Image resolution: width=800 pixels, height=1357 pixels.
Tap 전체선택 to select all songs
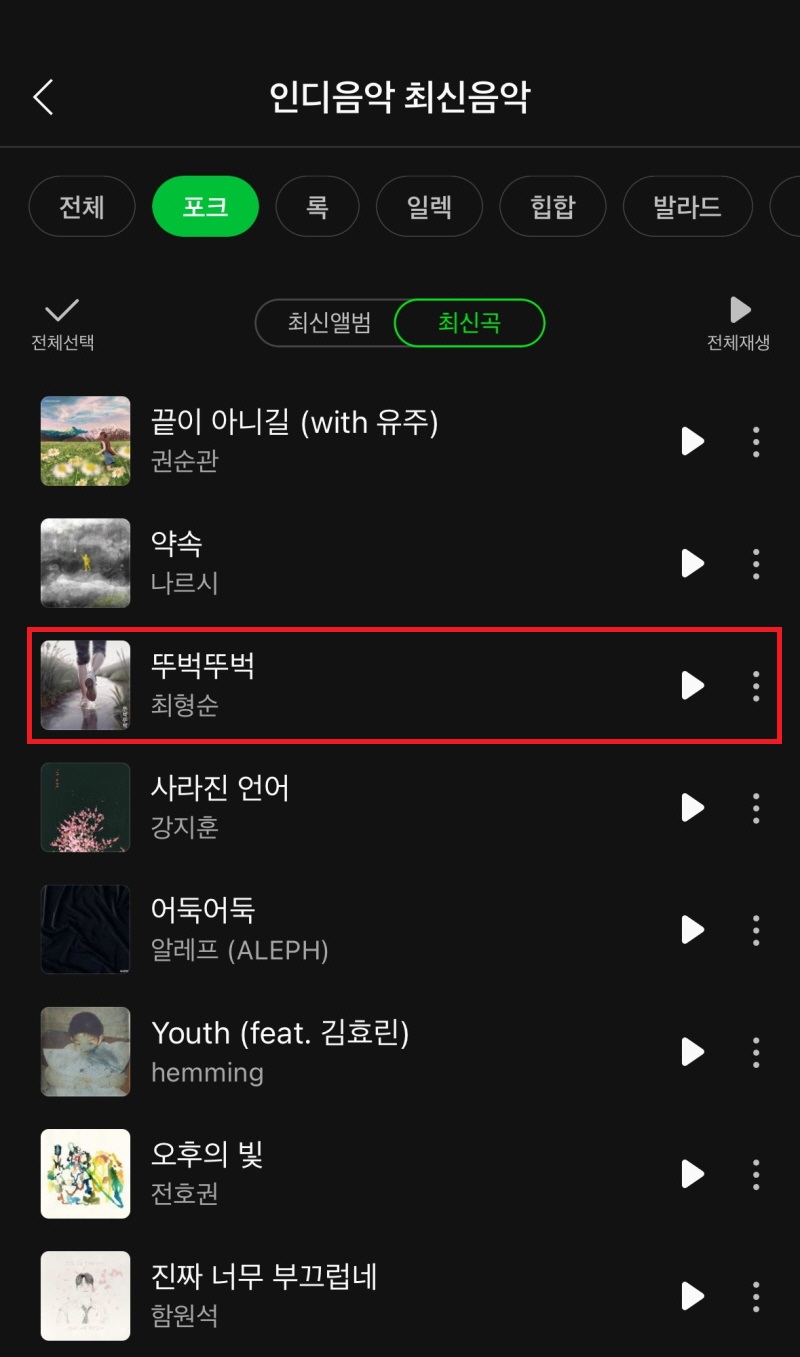(62, 323)
